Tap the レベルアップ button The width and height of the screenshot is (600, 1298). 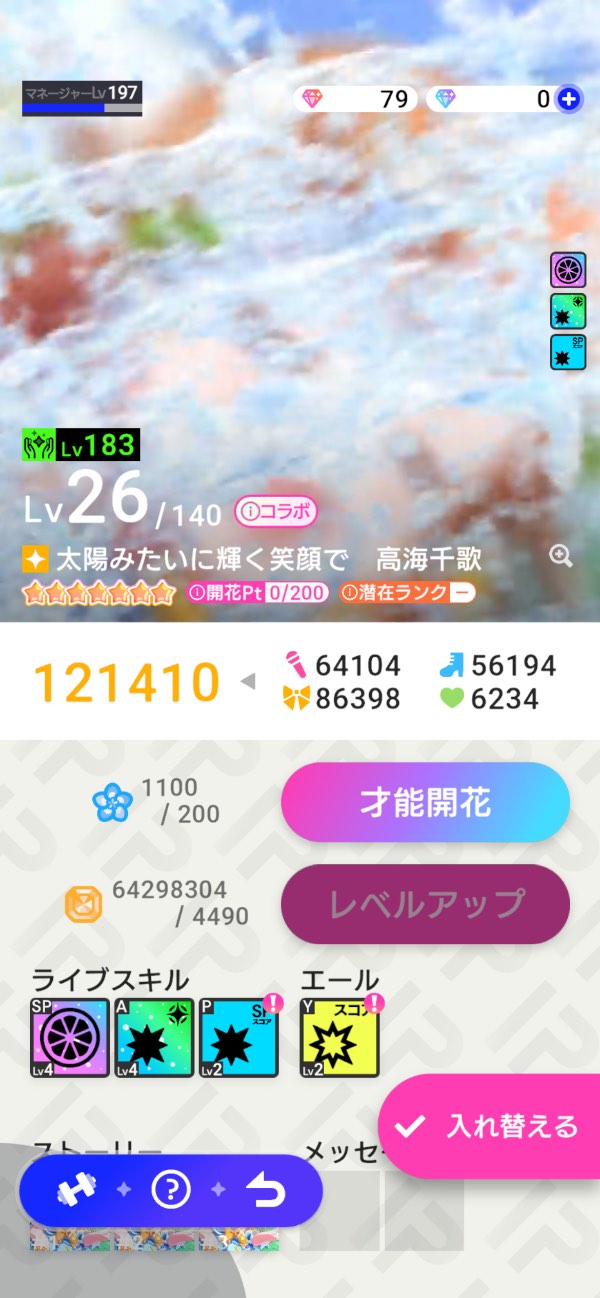(425, 904)
